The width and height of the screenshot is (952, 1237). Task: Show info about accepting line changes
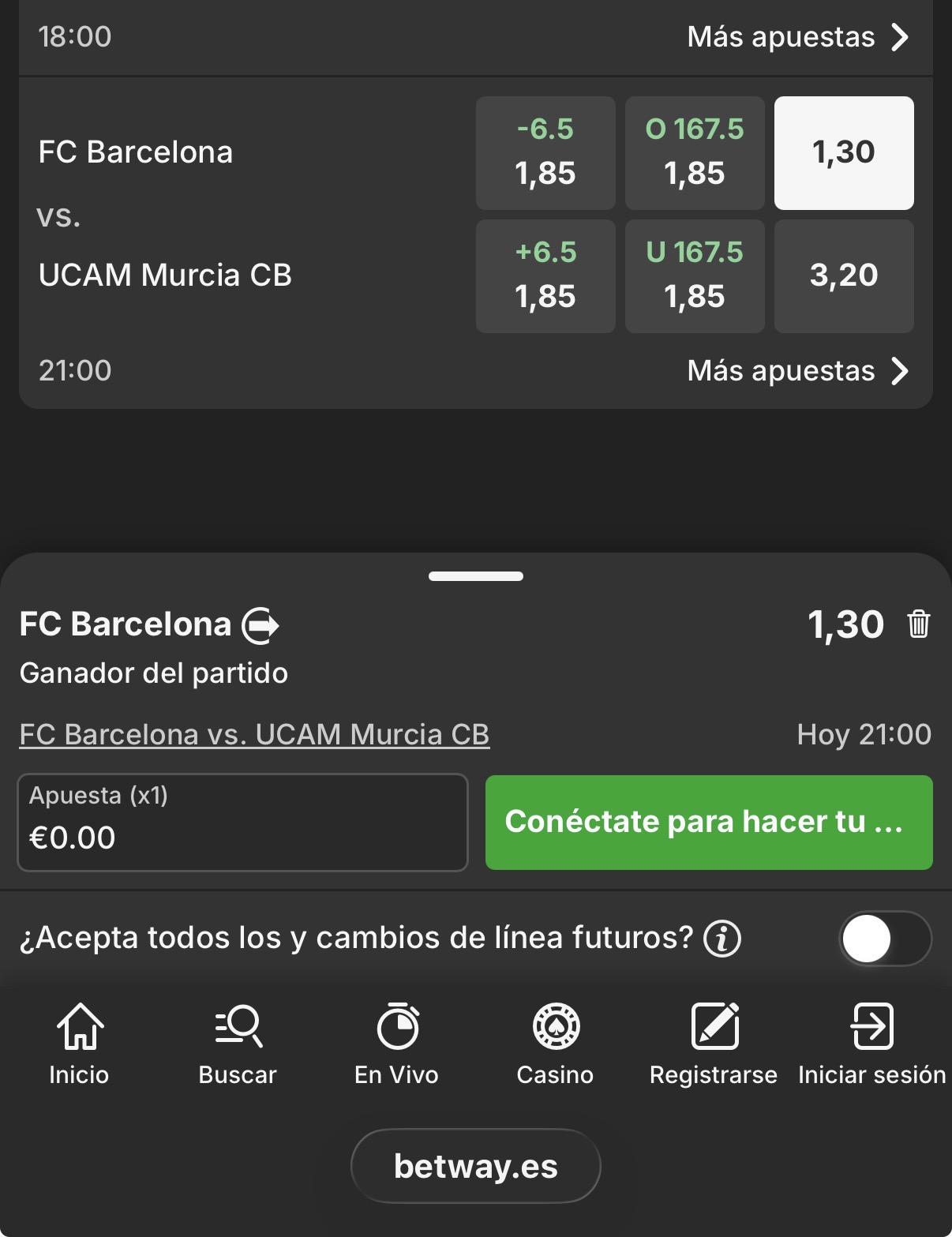[722, 939]
